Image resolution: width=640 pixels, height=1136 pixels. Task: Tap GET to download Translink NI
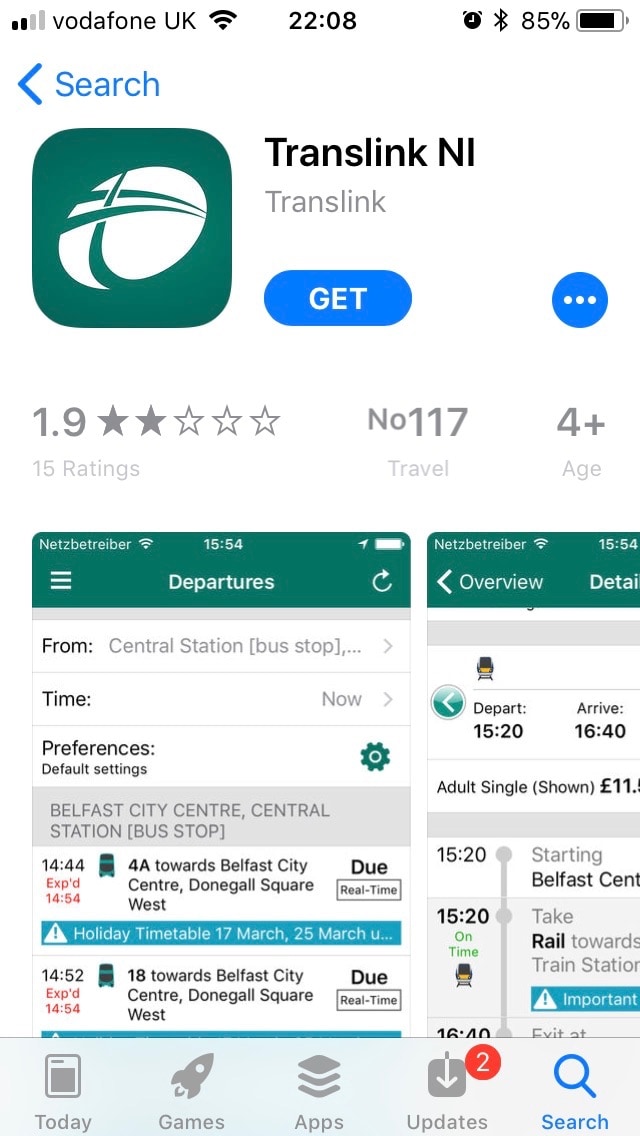click(x=337, y=298)
